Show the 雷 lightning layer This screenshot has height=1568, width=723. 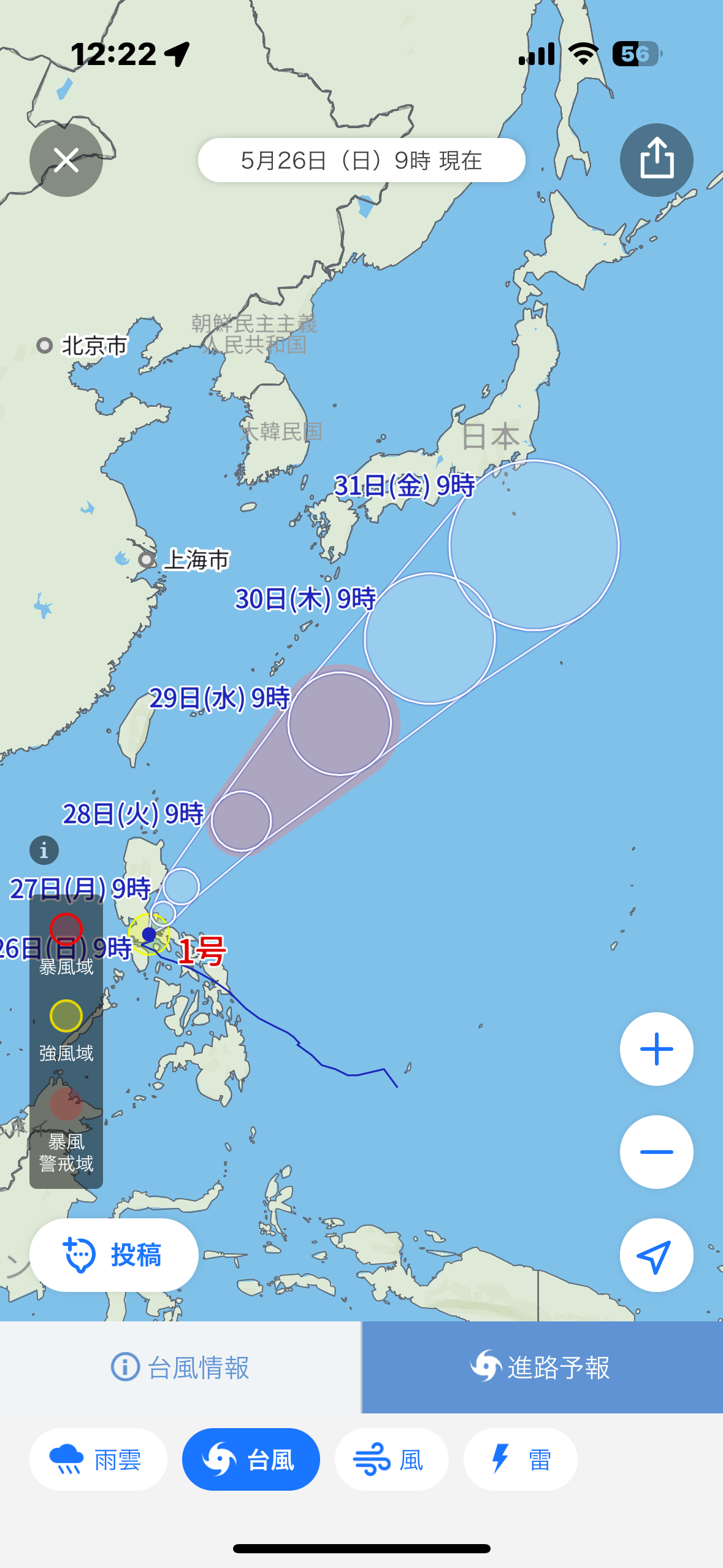521,1459
